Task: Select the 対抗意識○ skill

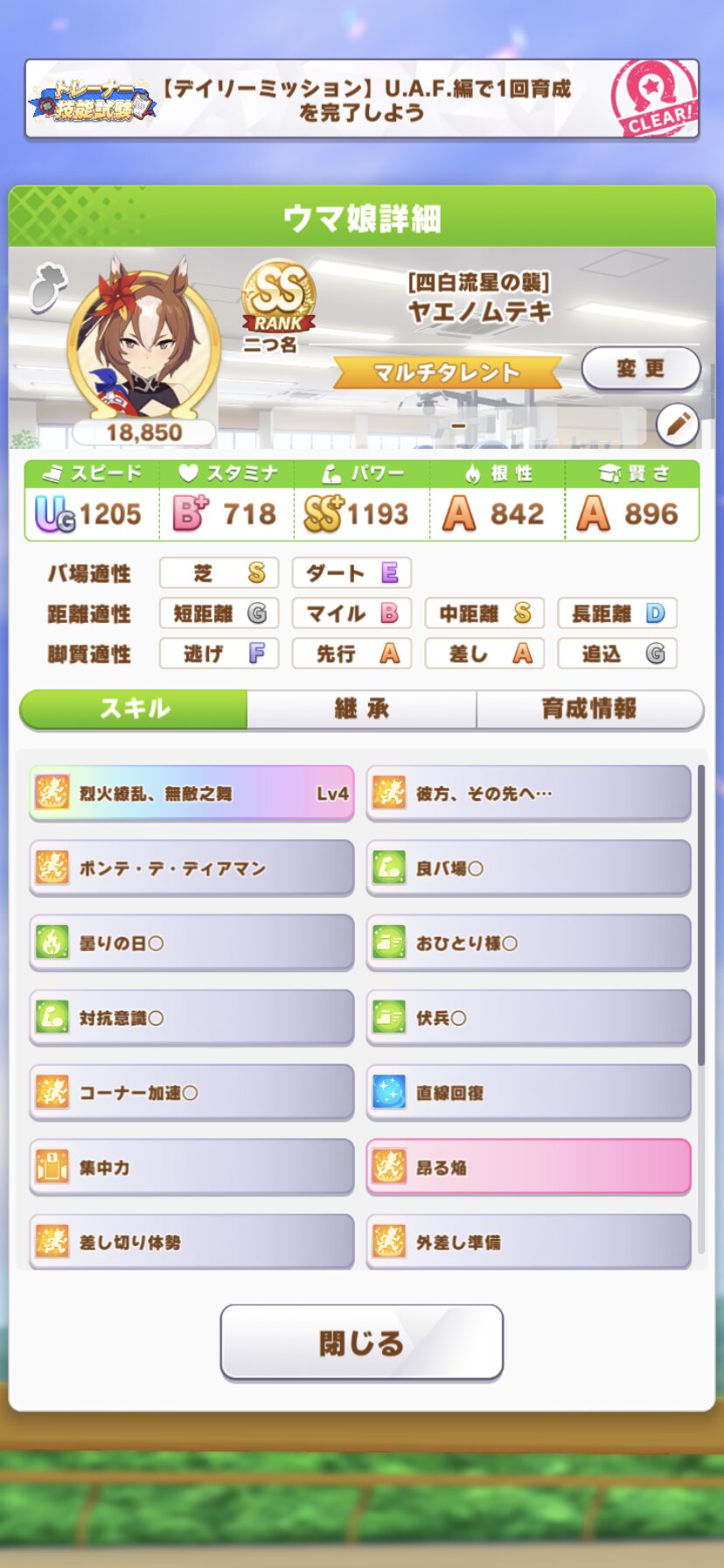Action: pos(191,1018)
